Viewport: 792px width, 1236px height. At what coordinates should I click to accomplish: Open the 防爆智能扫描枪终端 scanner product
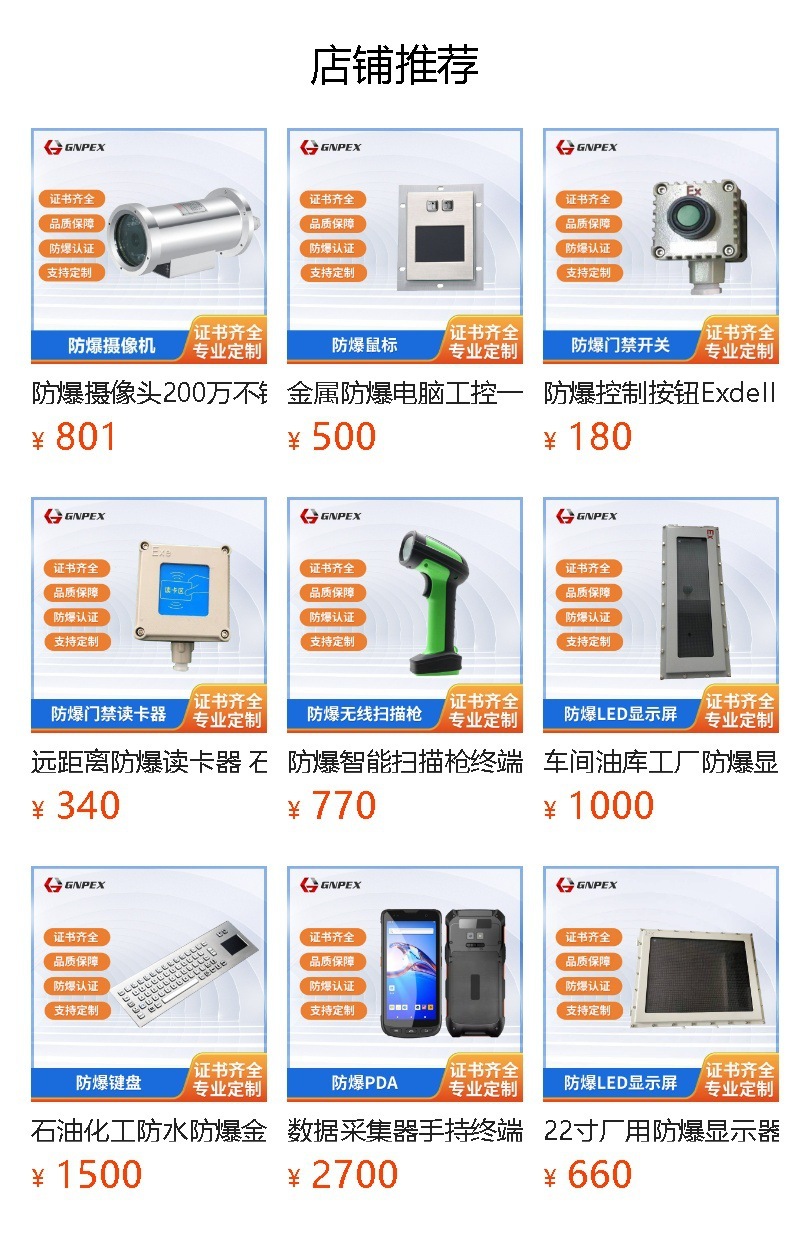click(405, 615)
